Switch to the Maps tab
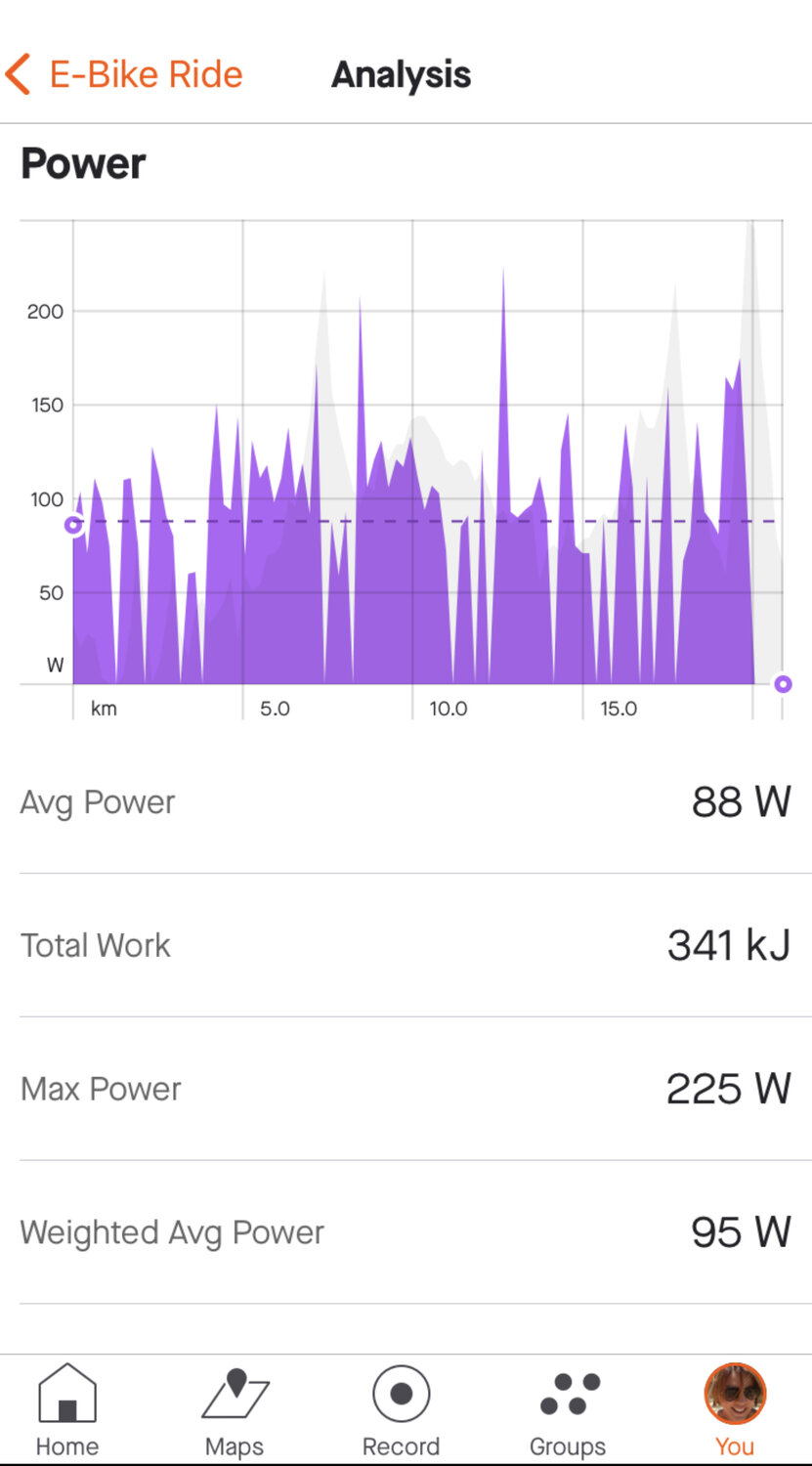This screenshot has height=1466, width=812. pyautogui.click(x=235, y=1407)
